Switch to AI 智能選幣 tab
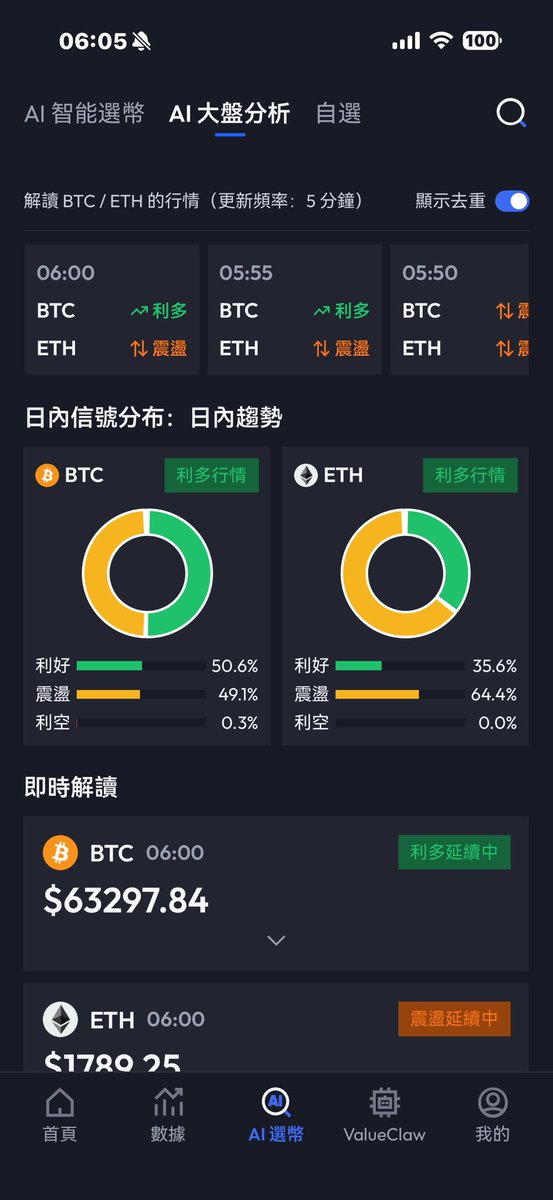 pyautogui.click(x=84, y=114)
